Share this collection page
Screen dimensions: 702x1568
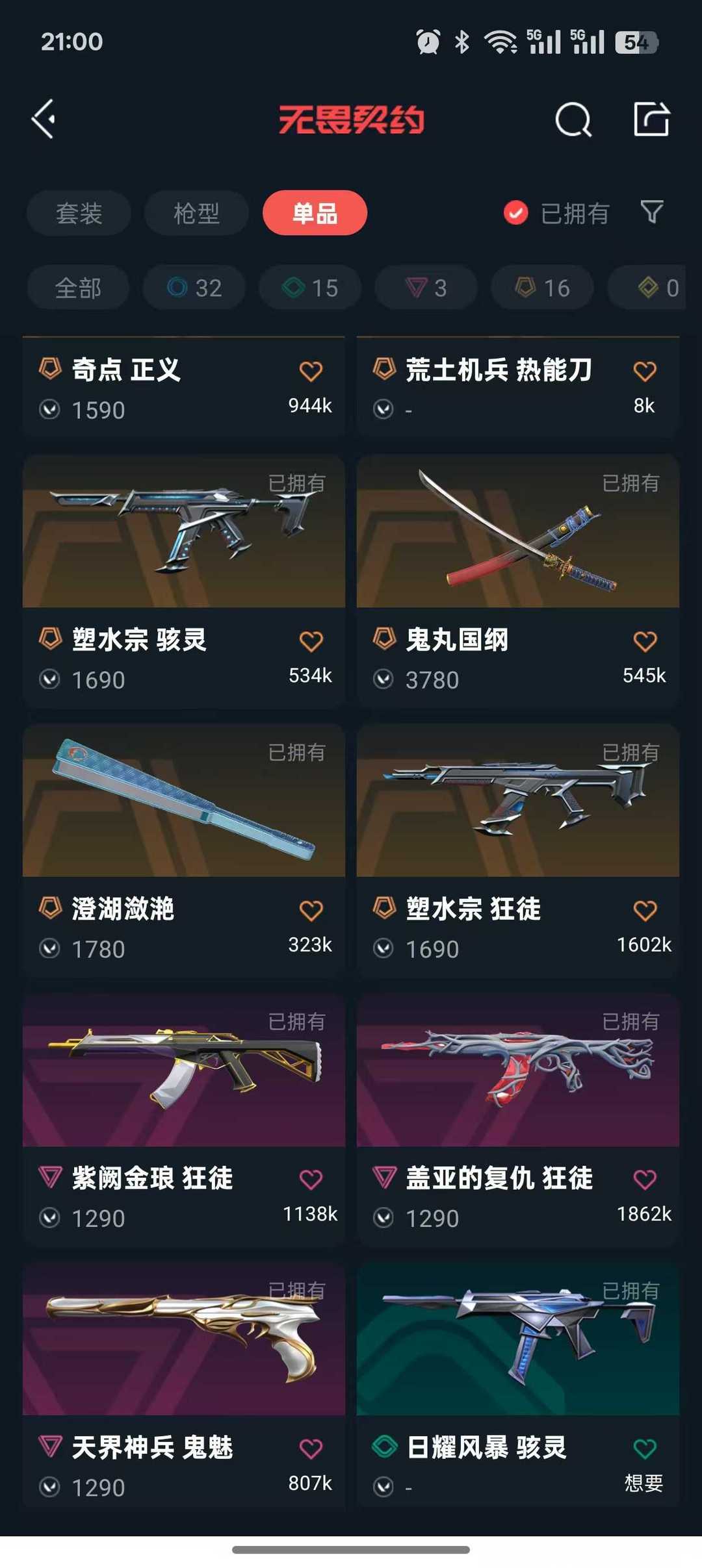pyautogui.click(x=651, y=120)
